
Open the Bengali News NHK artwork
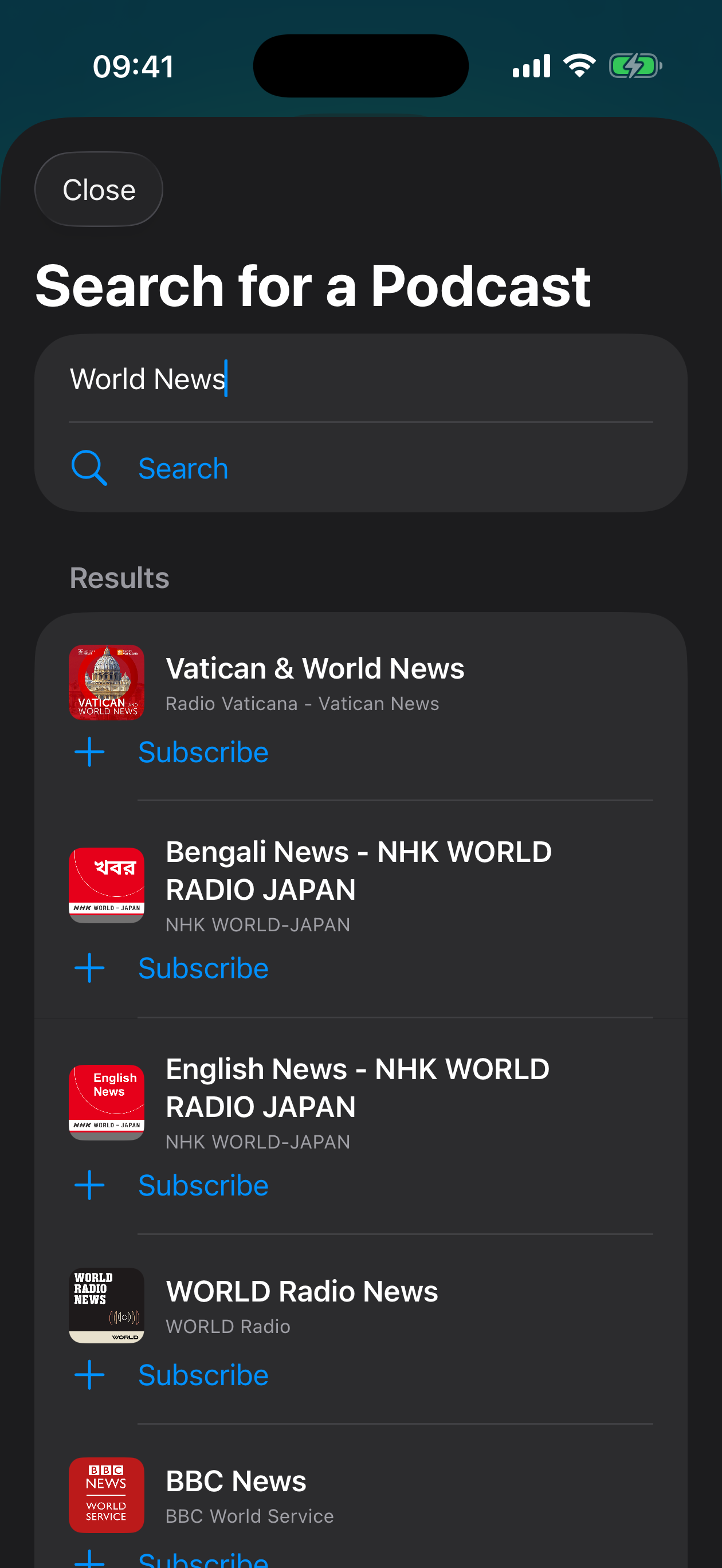coord(107,885)
